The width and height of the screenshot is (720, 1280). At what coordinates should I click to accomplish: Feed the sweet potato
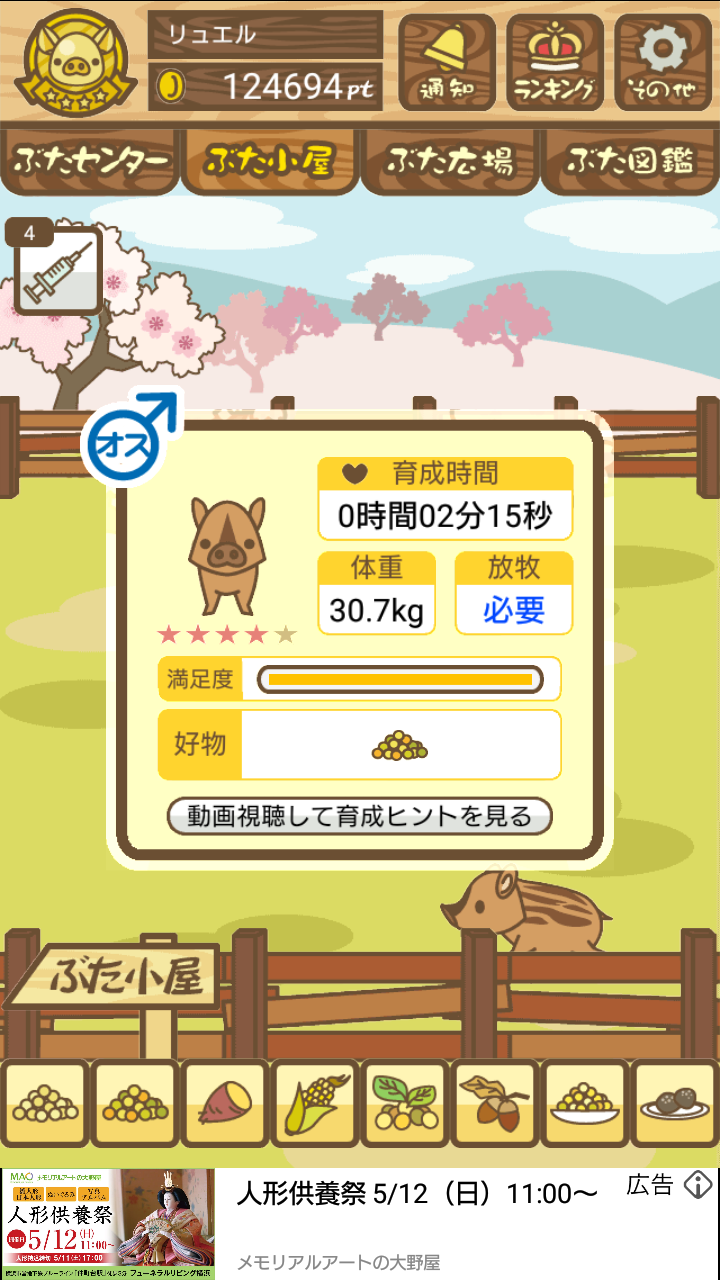pyautogui.click(x=225, y=1104)
